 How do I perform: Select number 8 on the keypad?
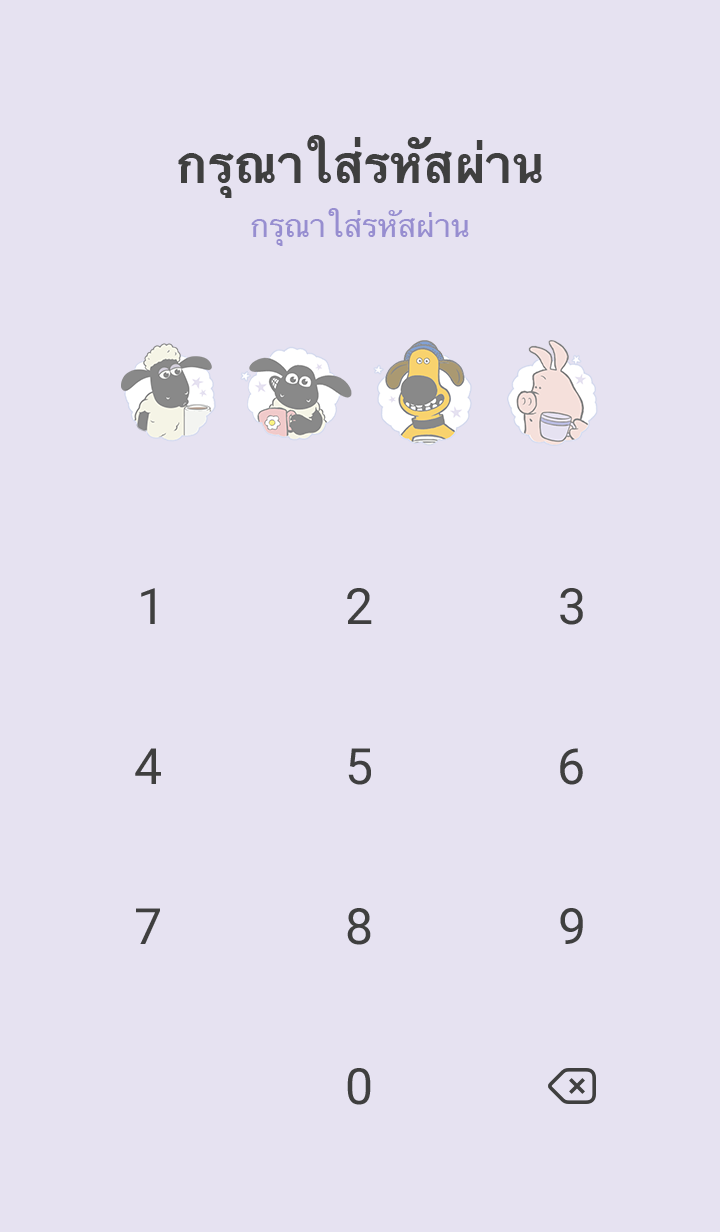pyautogui.click(x=359, y=927)
